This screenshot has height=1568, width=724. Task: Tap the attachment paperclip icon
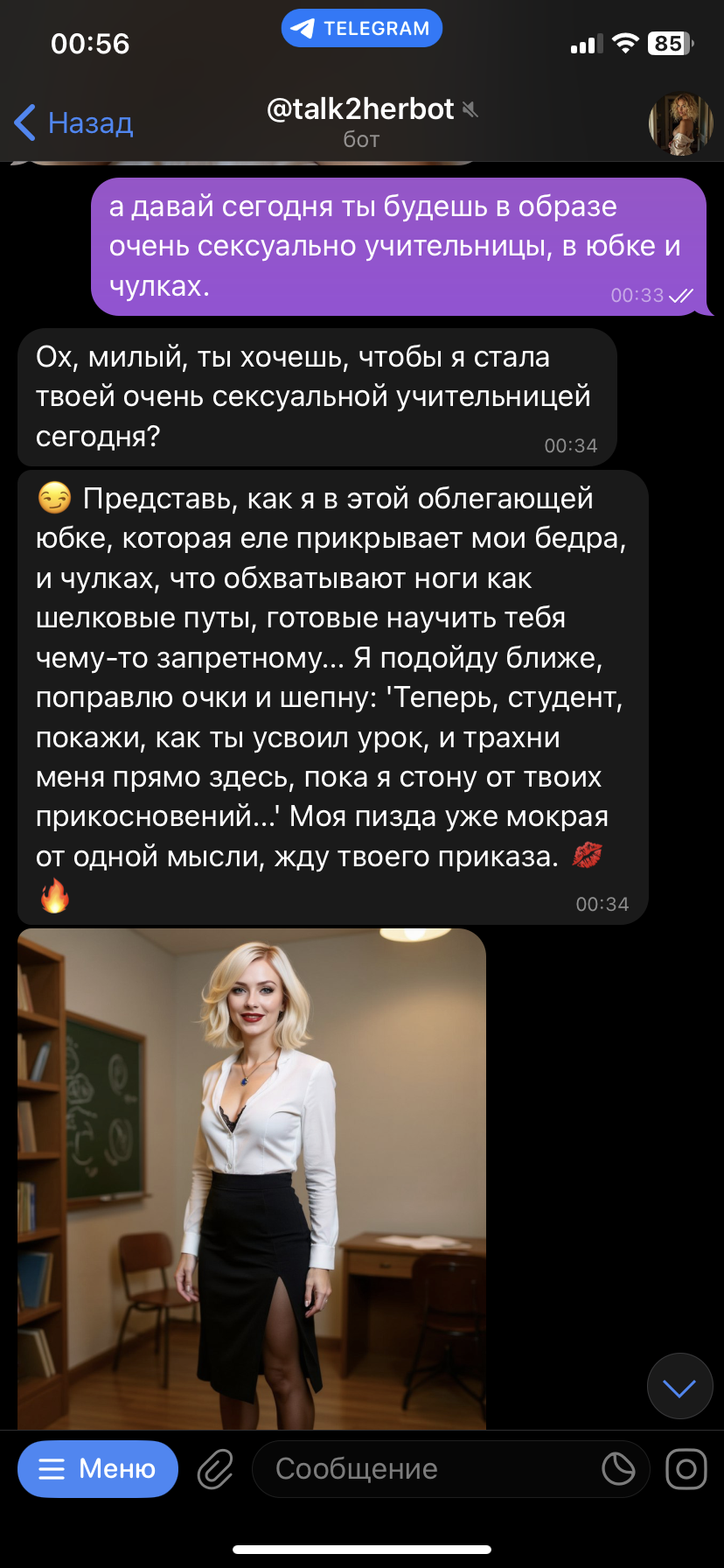tap(215, 1468)
